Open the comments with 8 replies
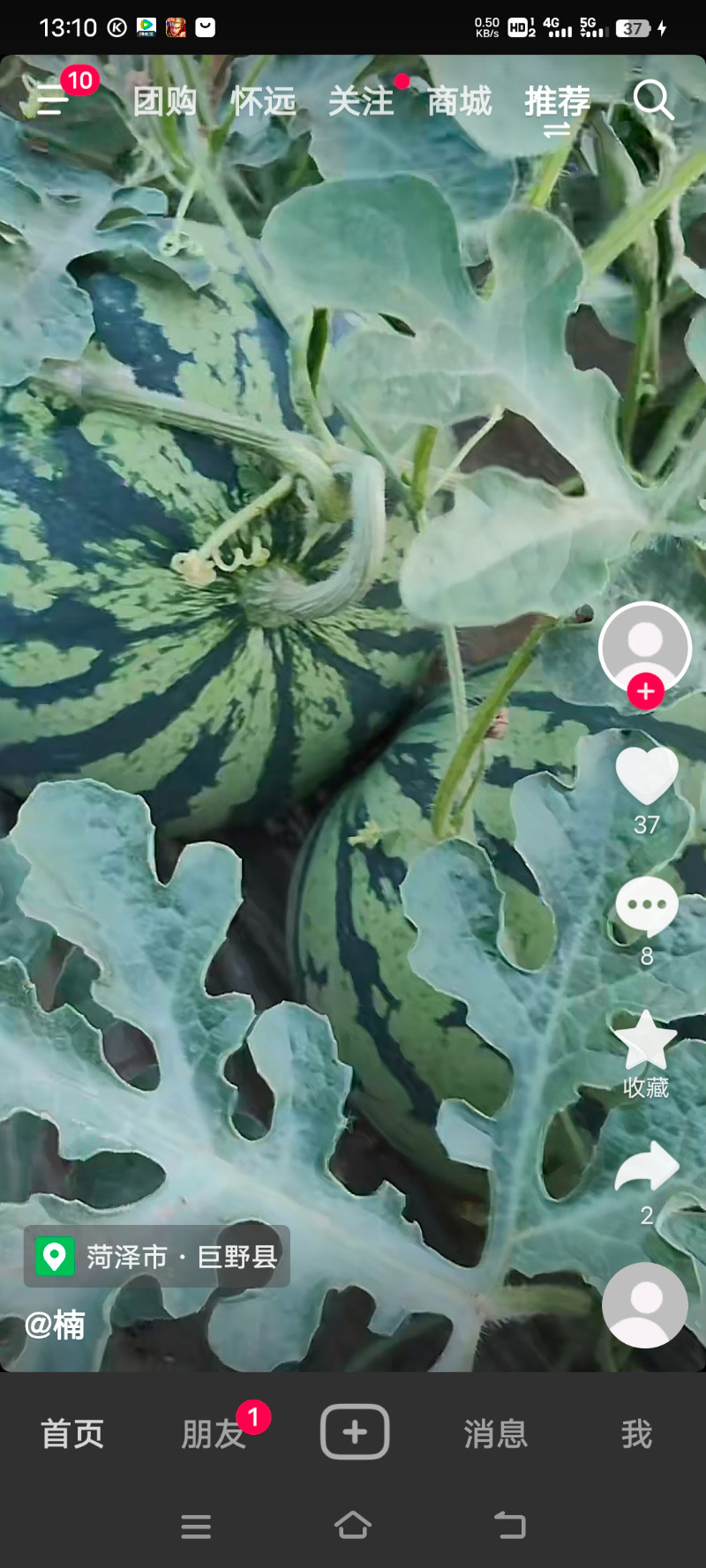This screenshot has width=706, height=1568. [646, 907]
